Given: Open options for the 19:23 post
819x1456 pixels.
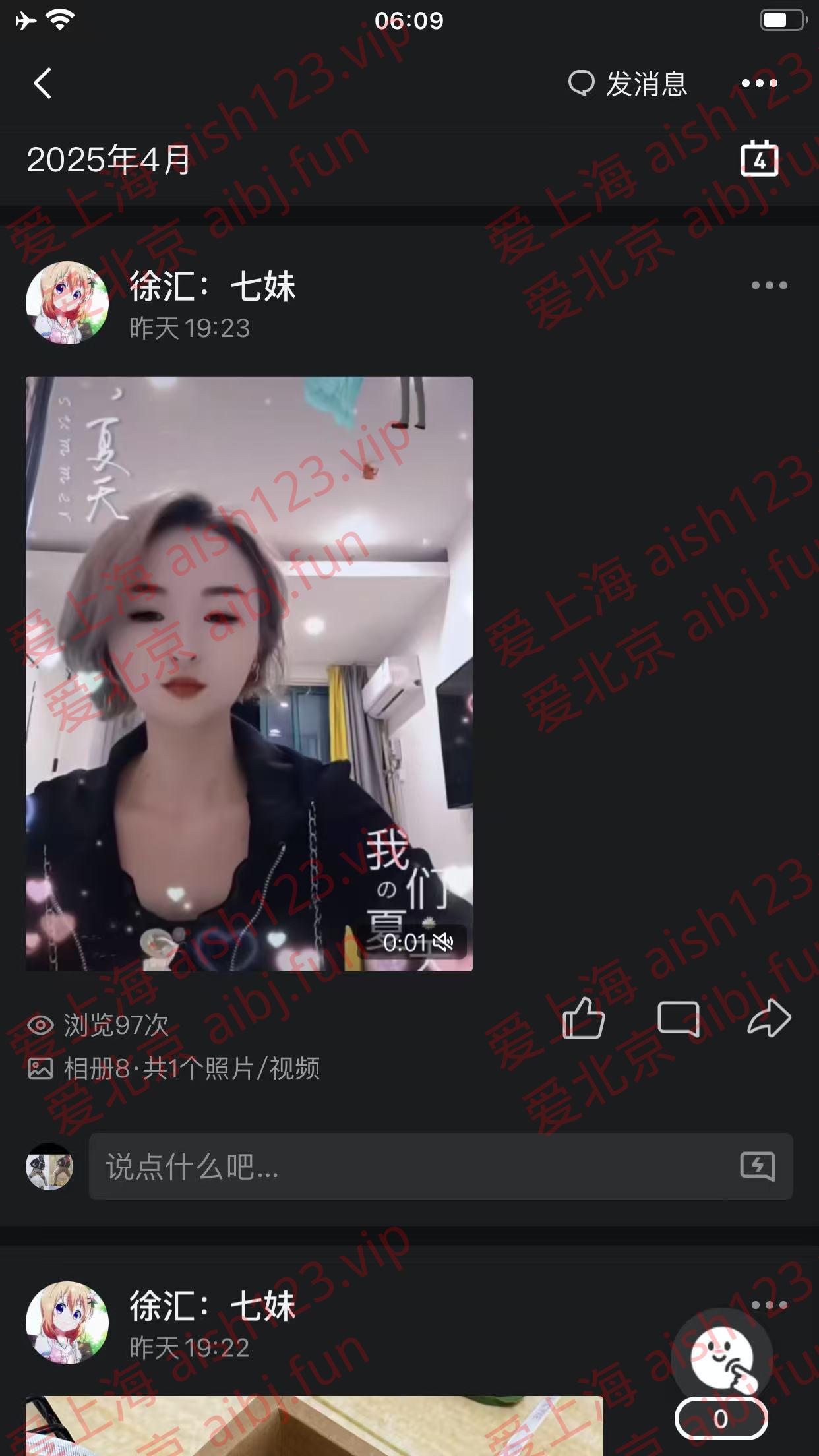Looking at the screenshot, I should 769,286.
